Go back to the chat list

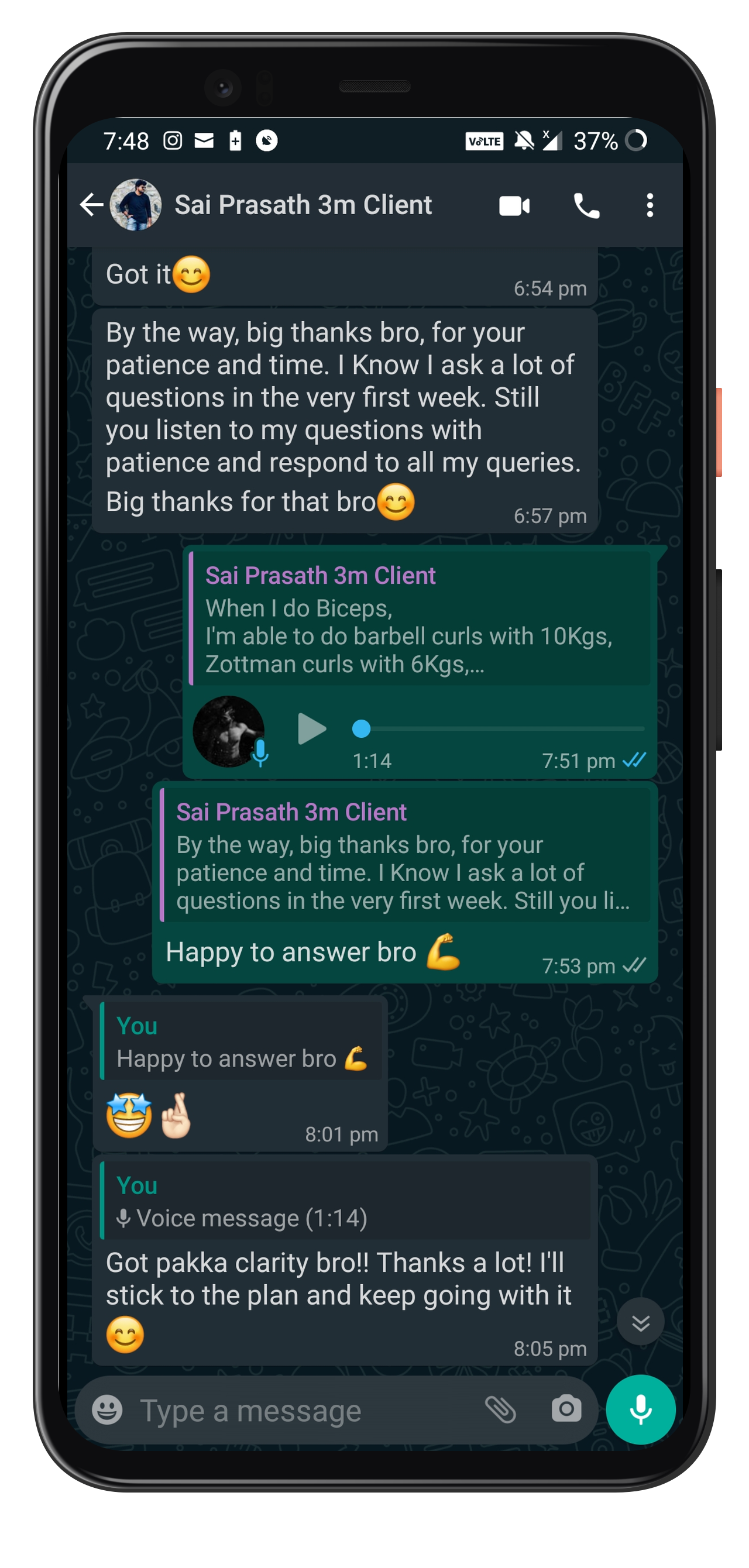pyautogui.click(x=91, y=205)
